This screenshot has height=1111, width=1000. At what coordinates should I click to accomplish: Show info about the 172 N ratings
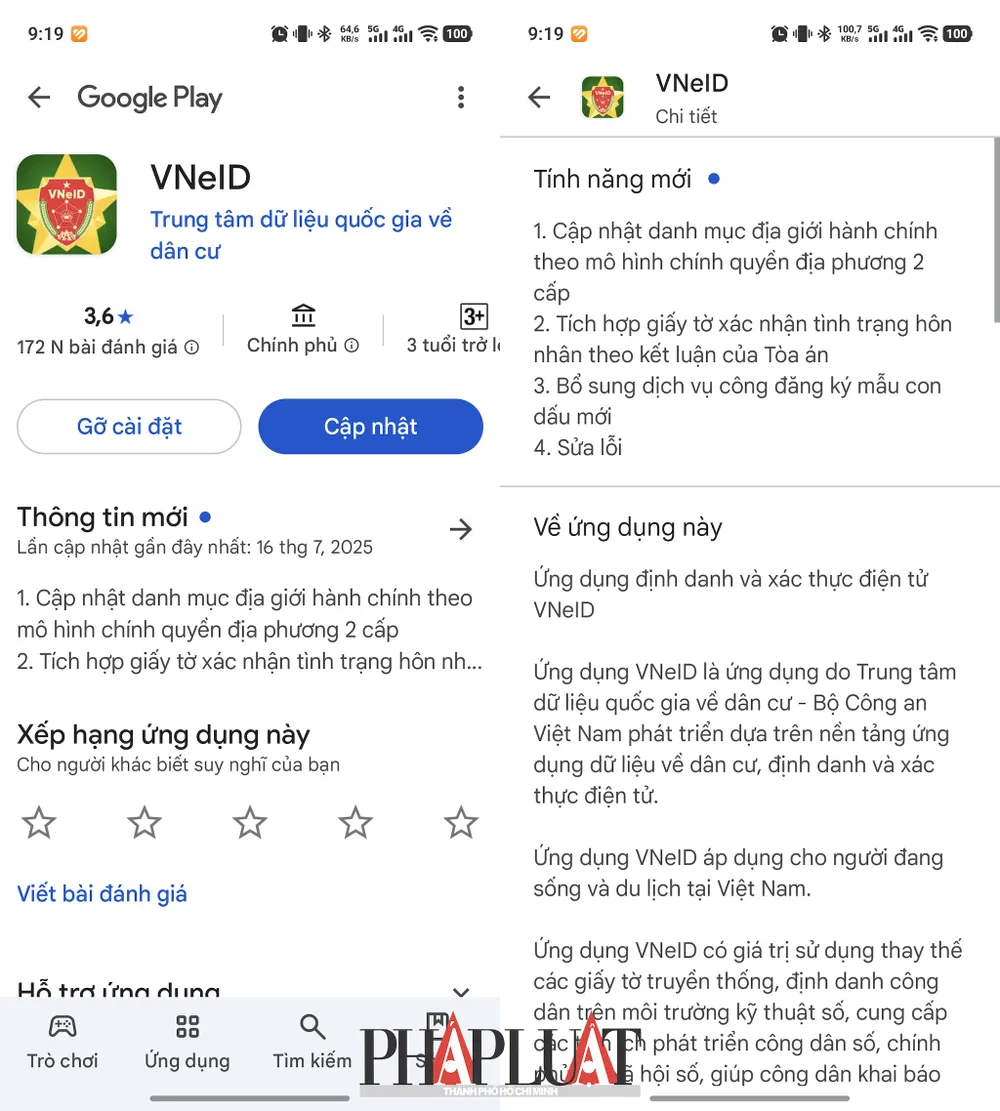click(x=192, y=347)
